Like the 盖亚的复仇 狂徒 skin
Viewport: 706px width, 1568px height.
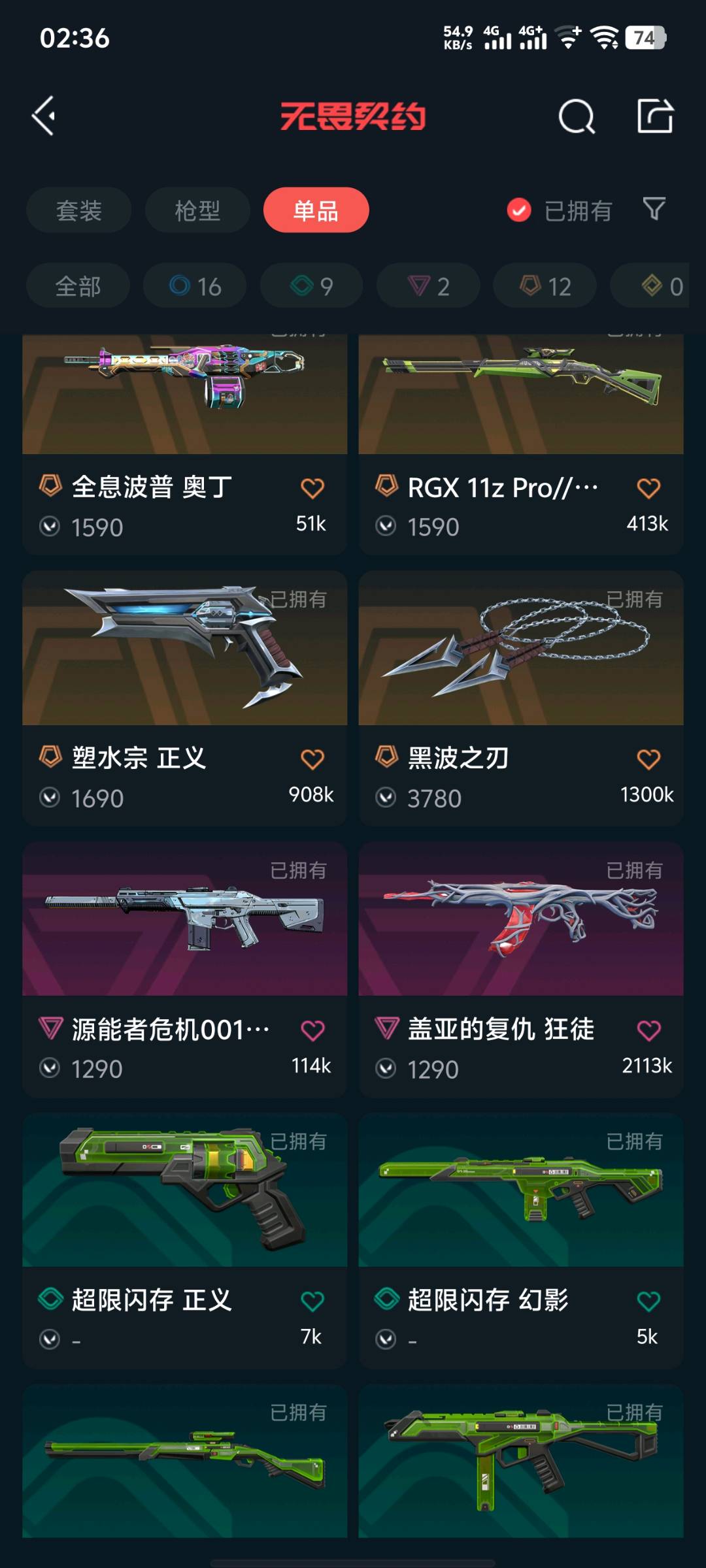click(648, 1031)
